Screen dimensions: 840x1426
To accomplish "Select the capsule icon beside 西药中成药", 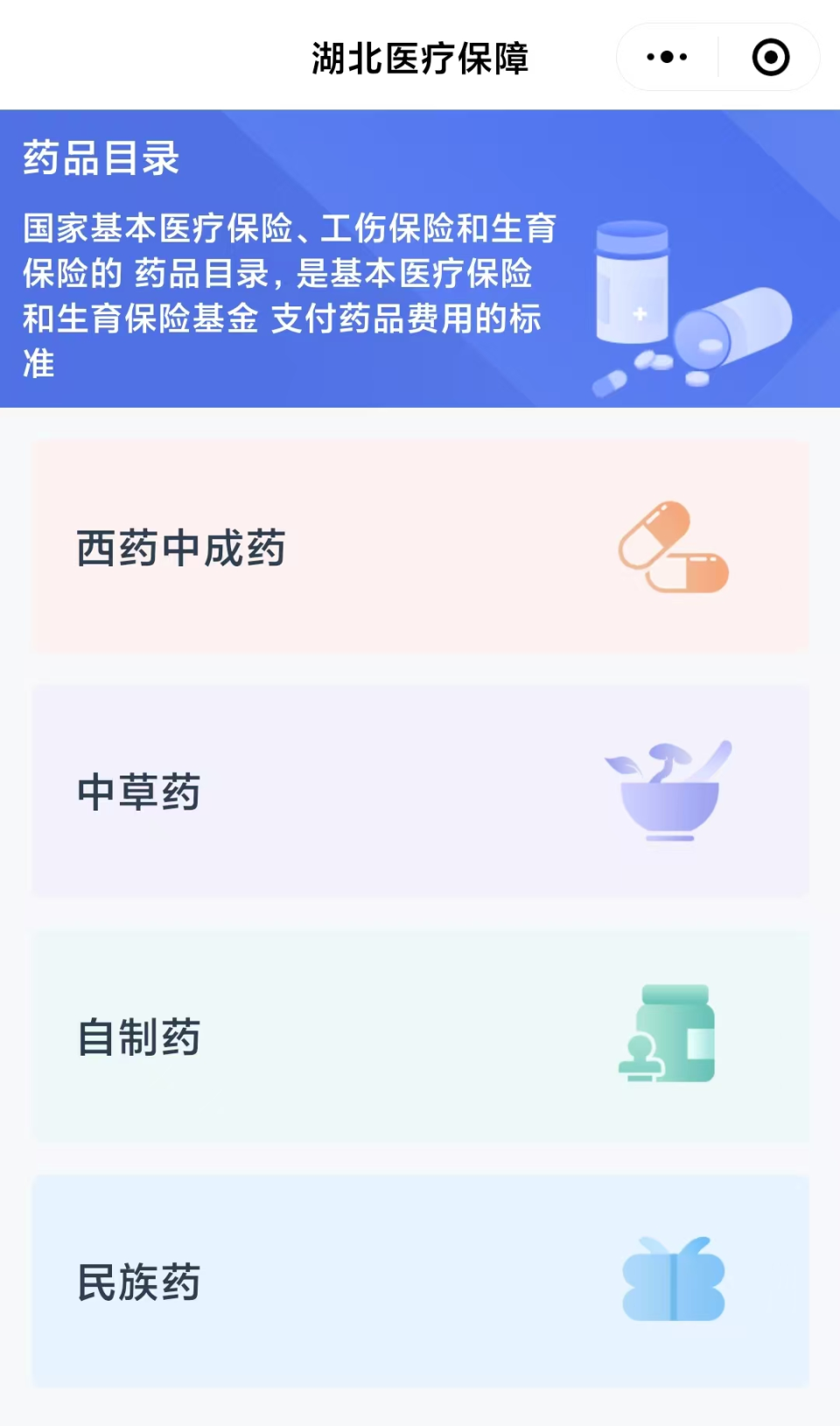I will click(669, 547).
